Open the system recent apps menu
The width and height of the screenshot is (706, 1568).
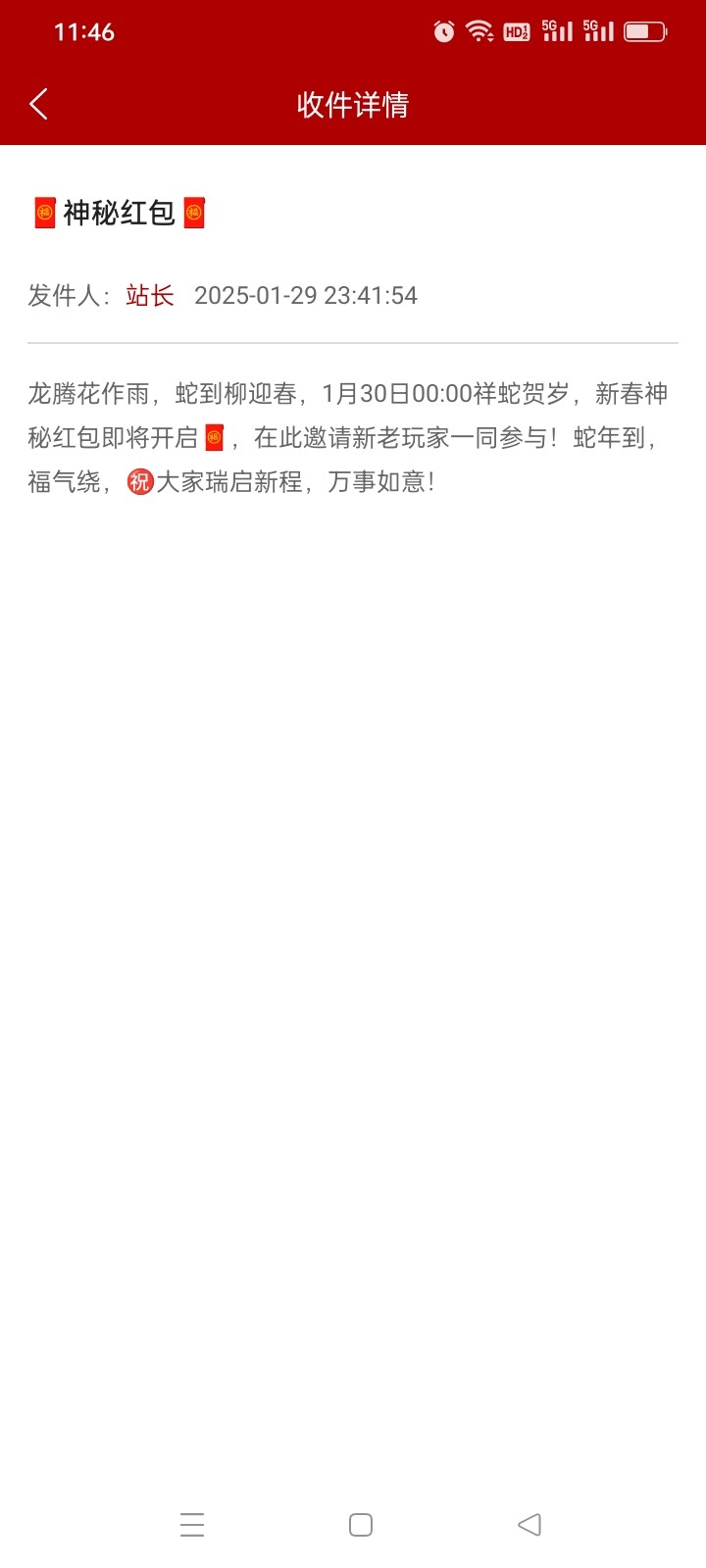[192, 1524]
